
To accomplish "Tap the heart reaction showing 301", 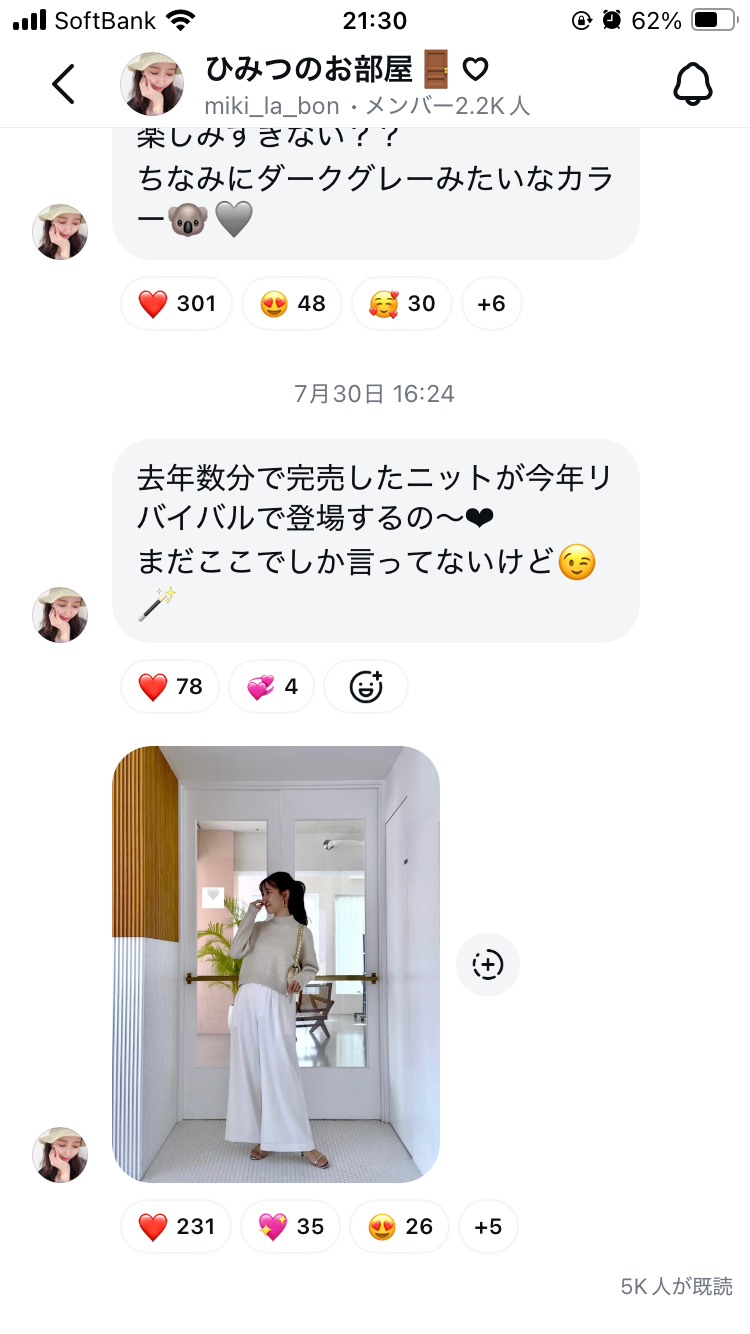I will (x=177, y=303).
